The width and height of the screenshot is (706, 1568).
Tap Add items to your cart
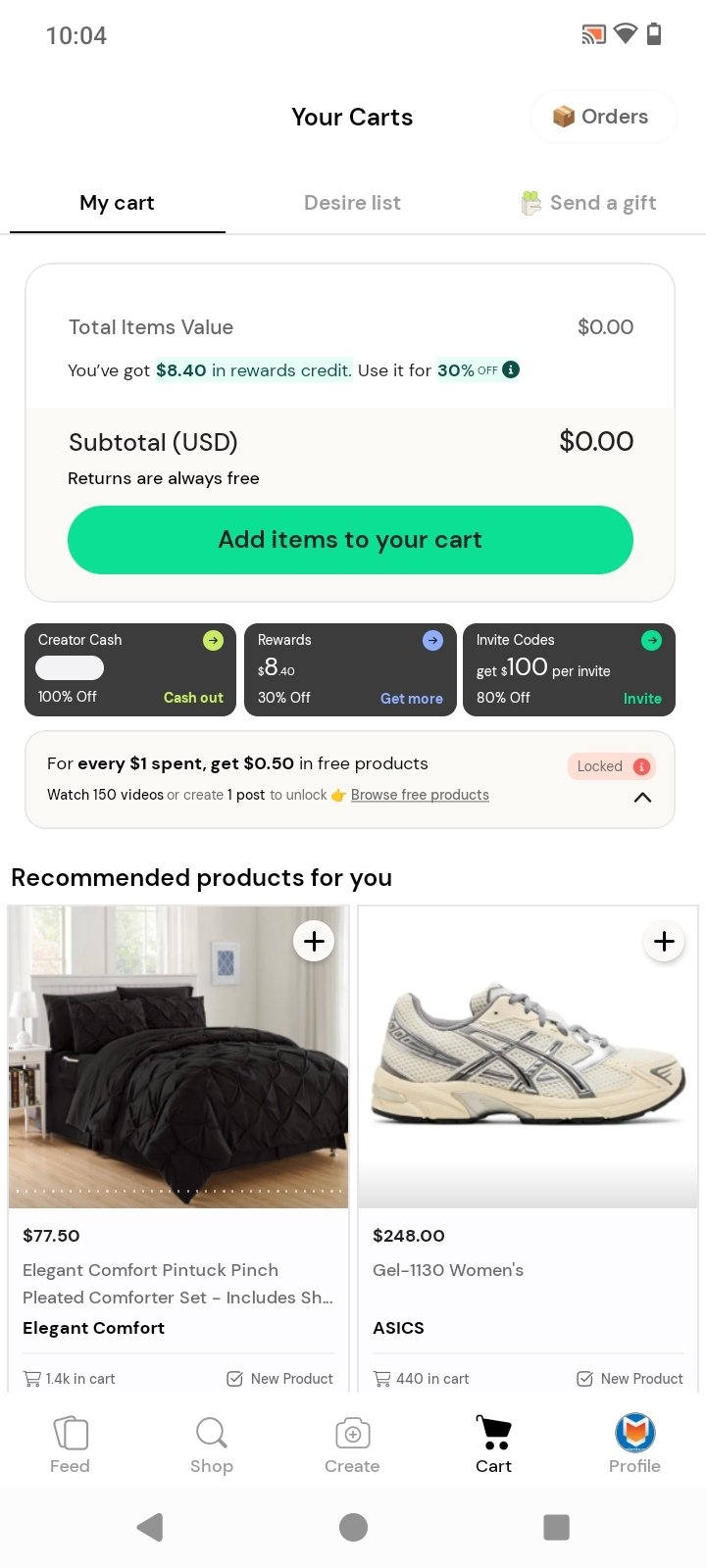pyautogui.click(x=350, y=540)
